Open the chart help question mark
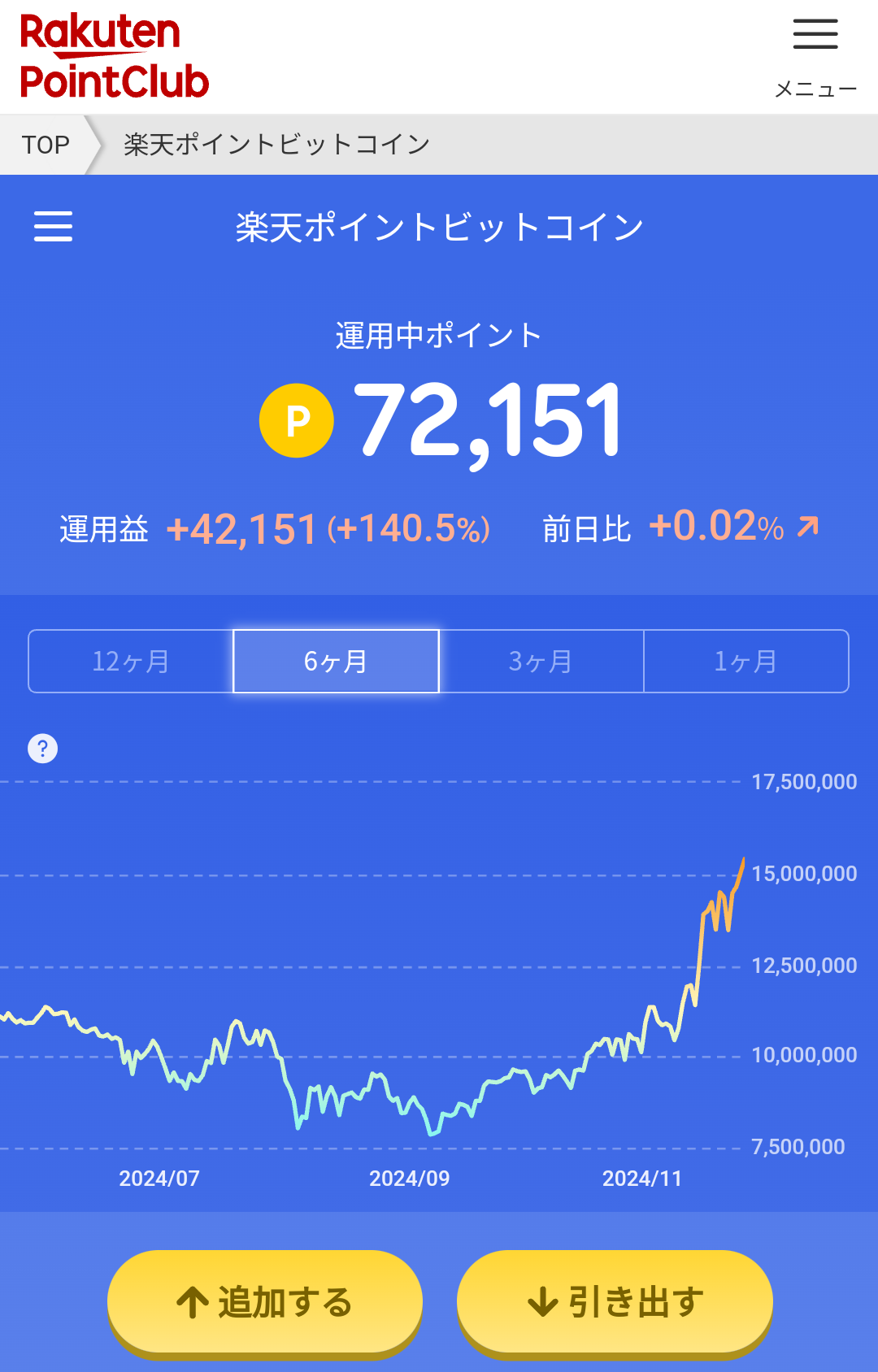878x1372 pixels. [43, 749]
